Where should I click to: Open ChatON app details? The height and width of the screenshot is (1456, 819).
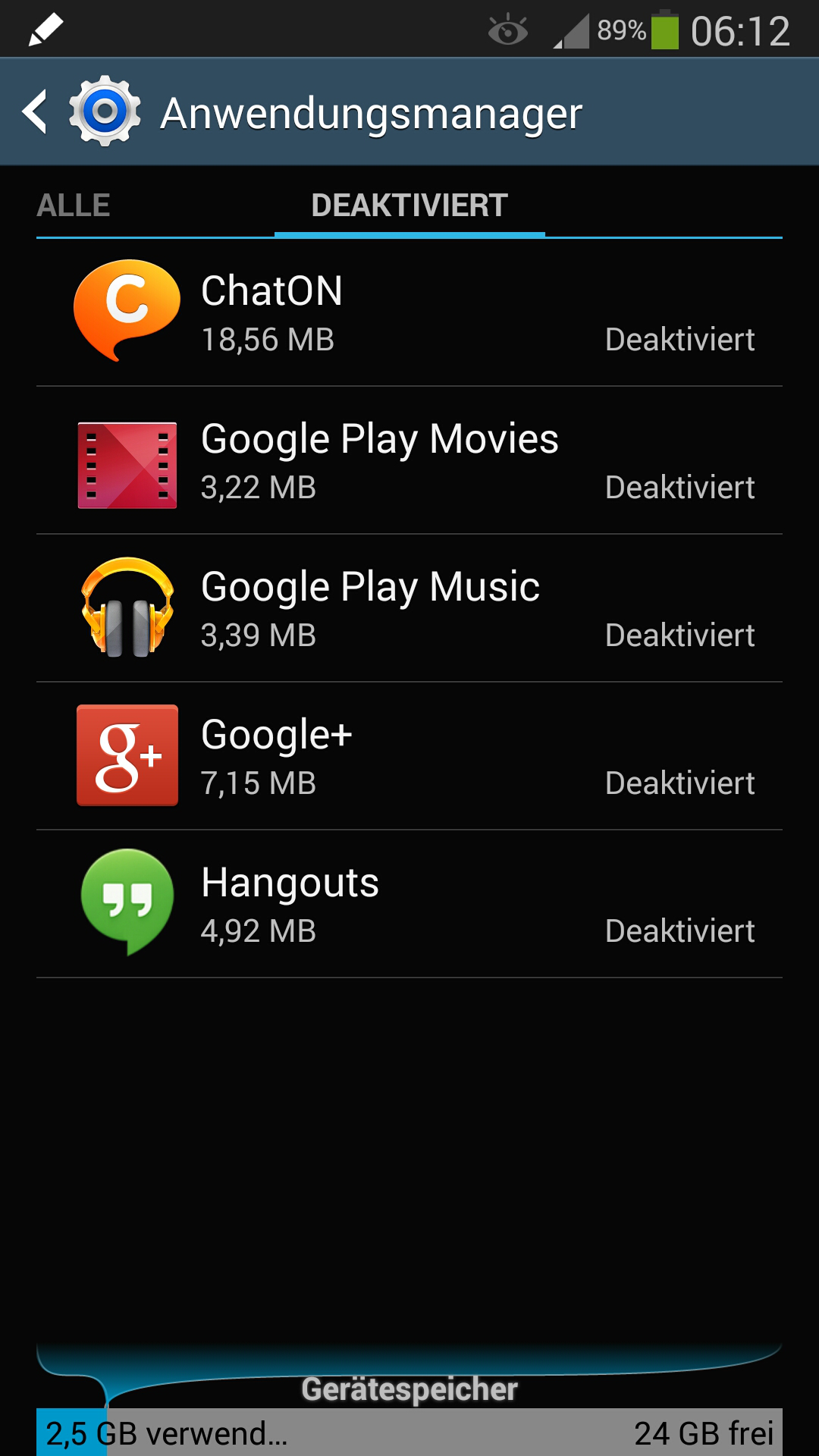tap(409, 312)
